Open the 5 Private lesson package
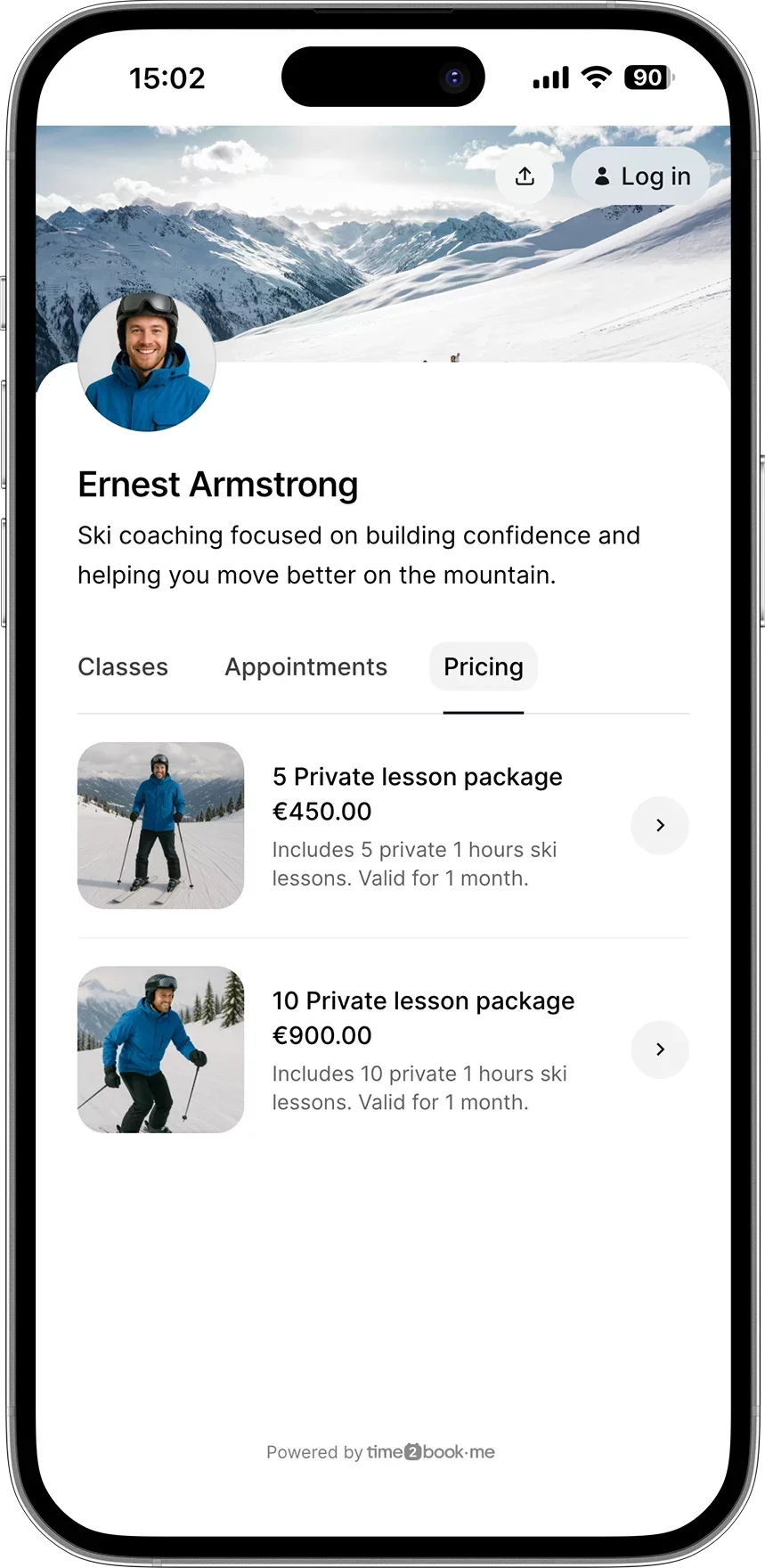Viewport: 765px width, 1568px height. 659,825
